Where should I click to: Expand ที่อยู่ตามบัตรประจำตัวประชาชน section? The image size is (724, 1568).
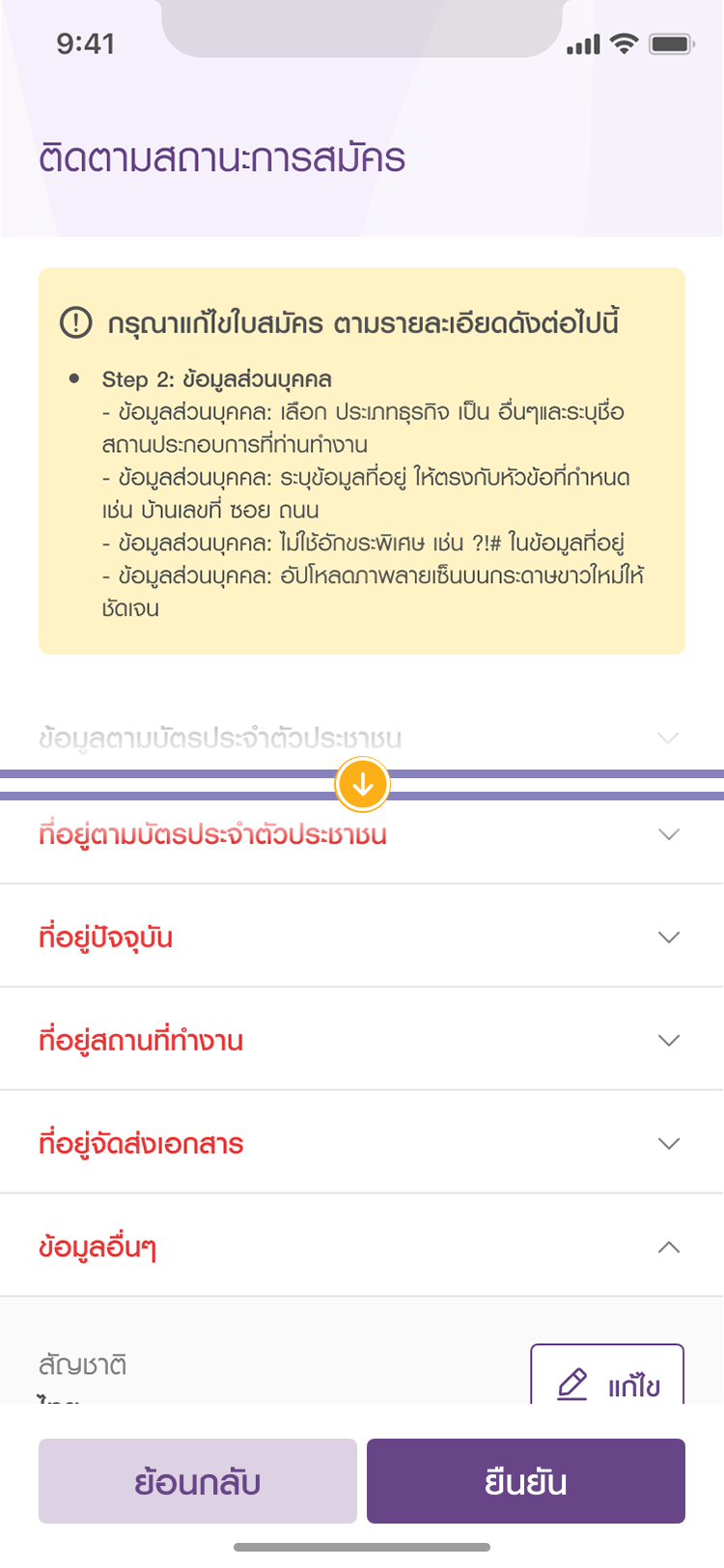pos(668,835)
